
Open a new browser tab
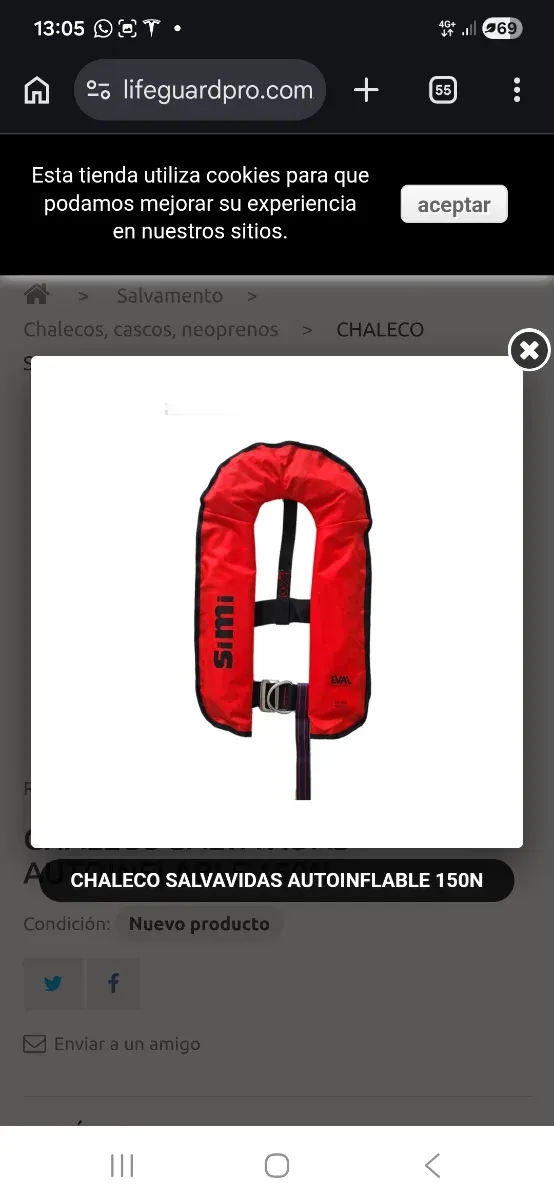[366, 90]
